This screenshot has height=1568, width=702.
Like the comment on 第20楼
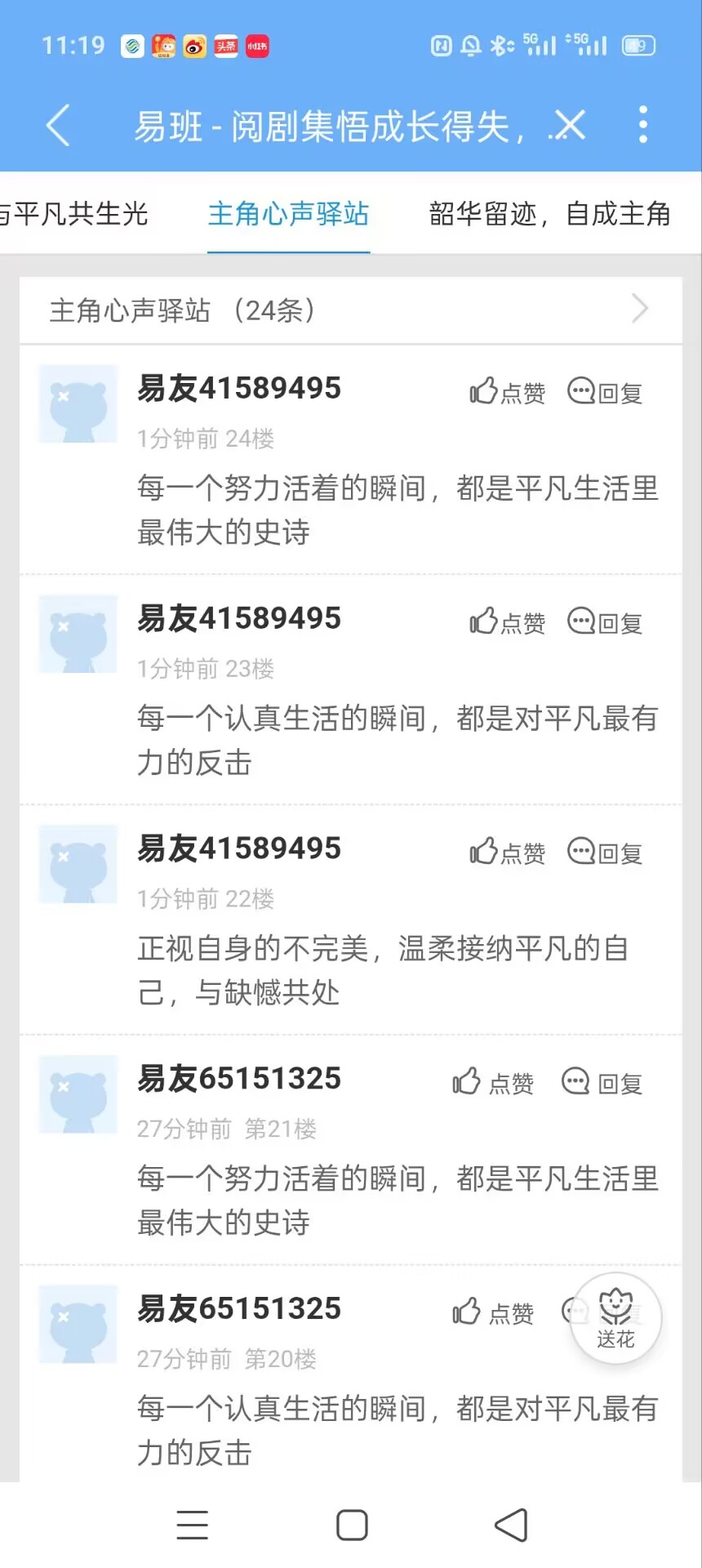pyautogui.click(x=493, y=1313)
